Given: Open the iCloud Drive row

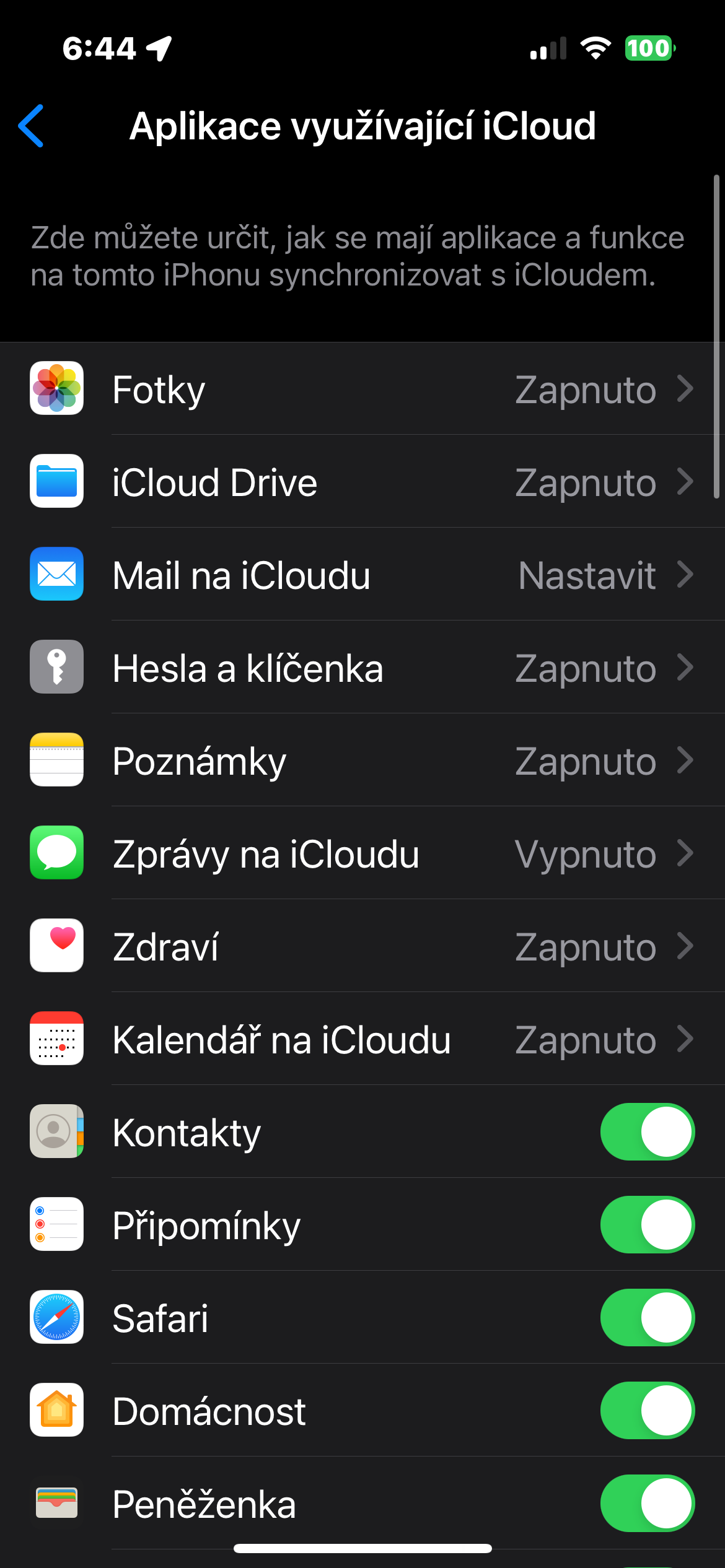Looking at the screenshot, I should (x=362, y=482).
